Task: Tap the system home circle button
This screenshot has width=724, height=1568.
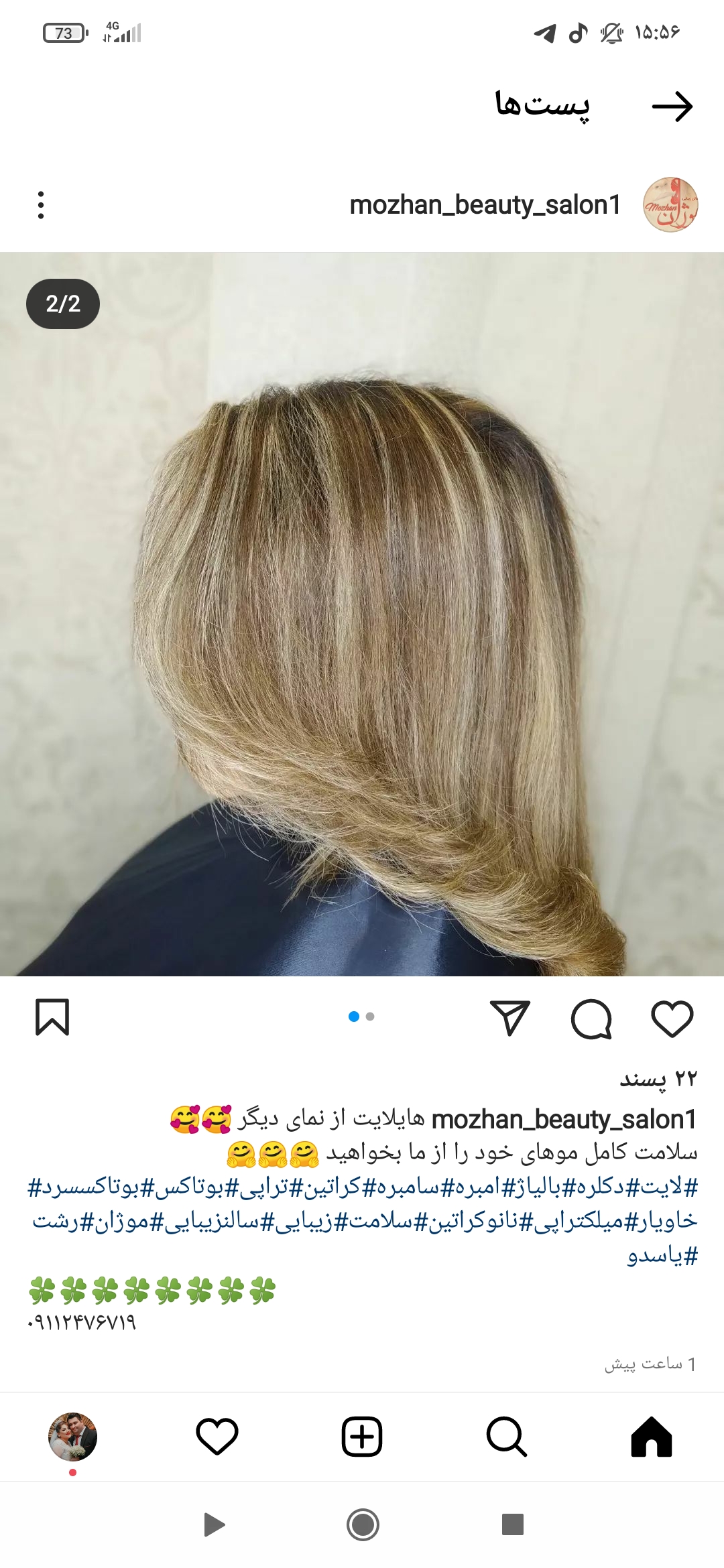Action: coord(363,1525)
